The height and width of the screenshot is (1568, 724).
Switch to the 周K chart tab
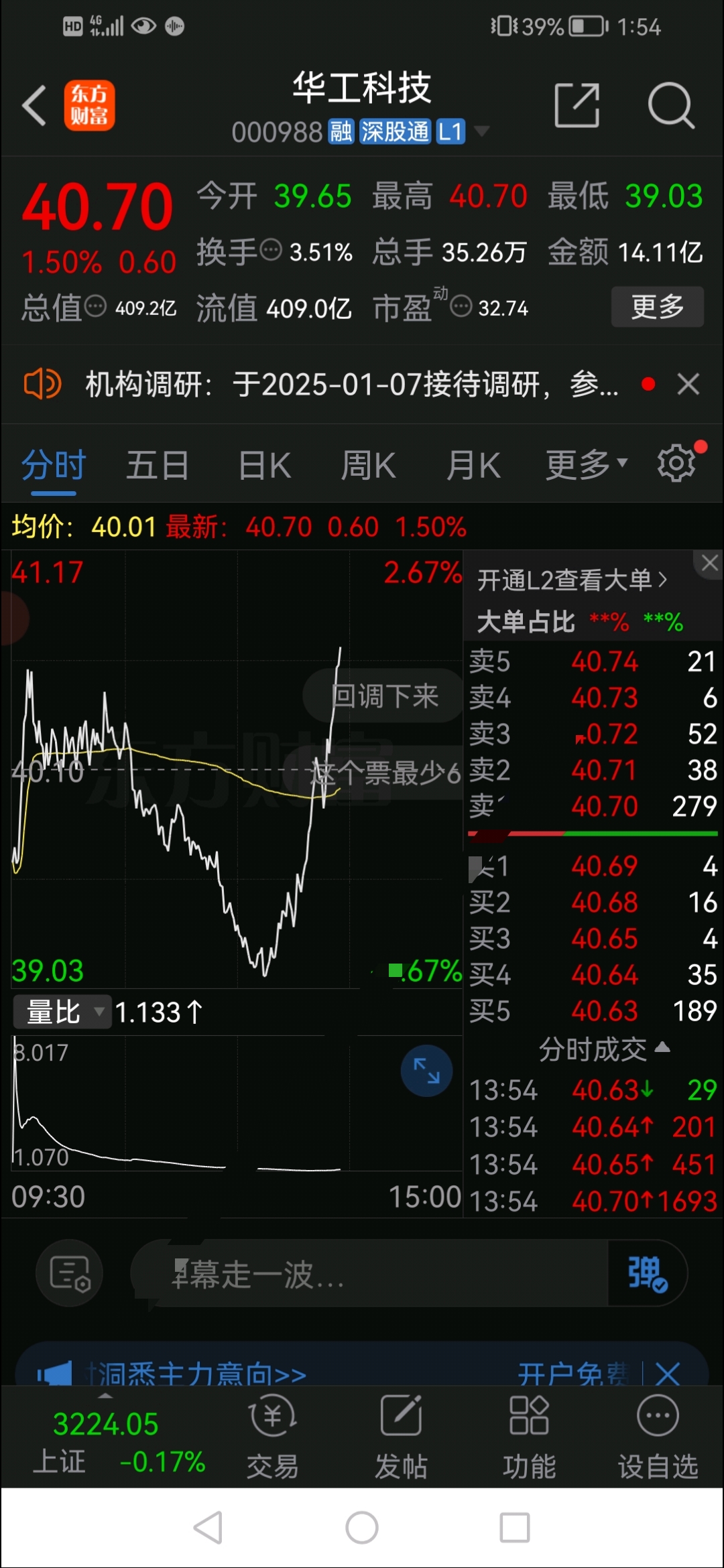(369, 465)
